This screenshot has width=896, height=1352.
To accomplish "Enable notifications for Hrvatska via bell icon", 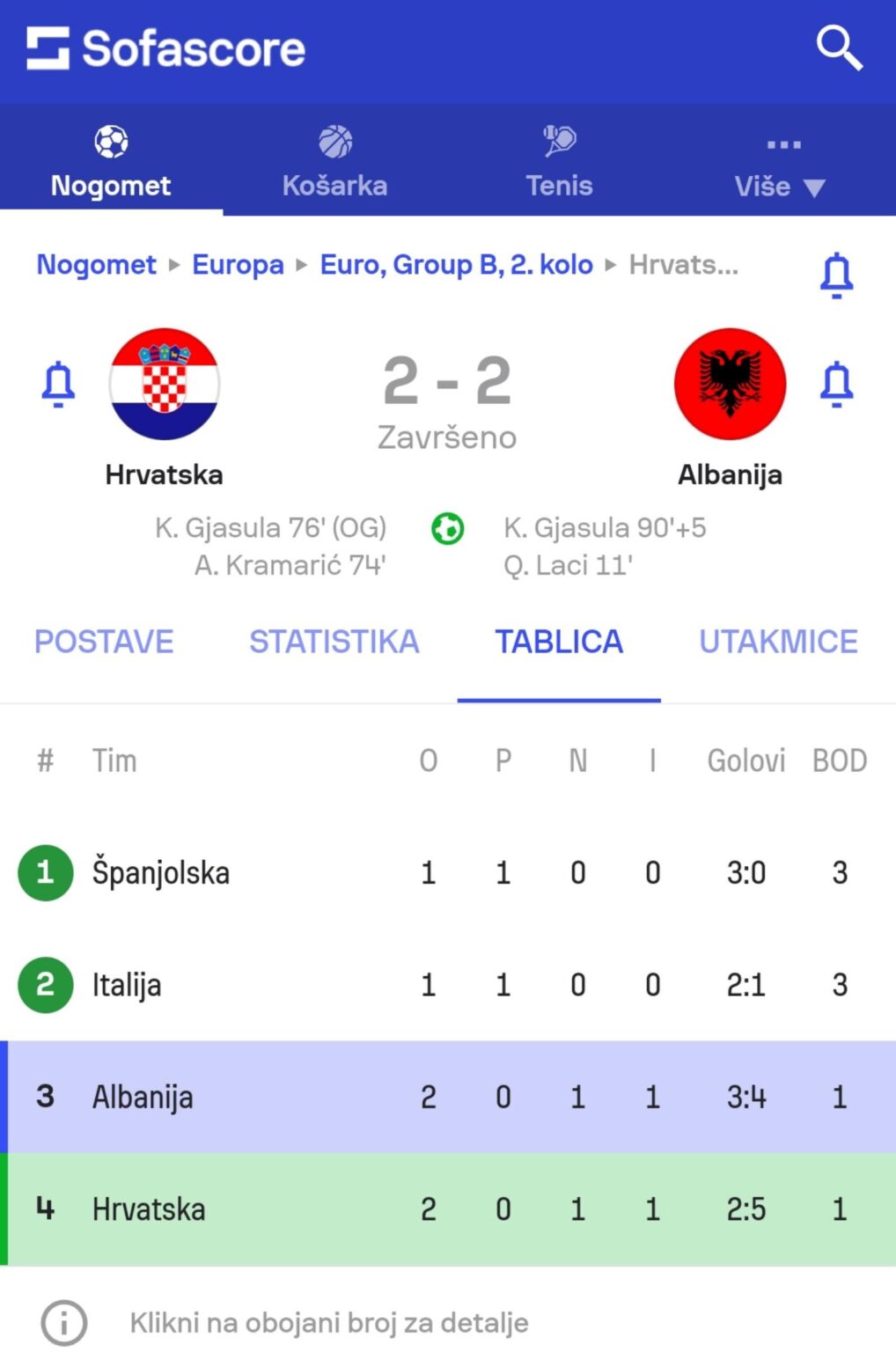I will (x=56, y=384).
